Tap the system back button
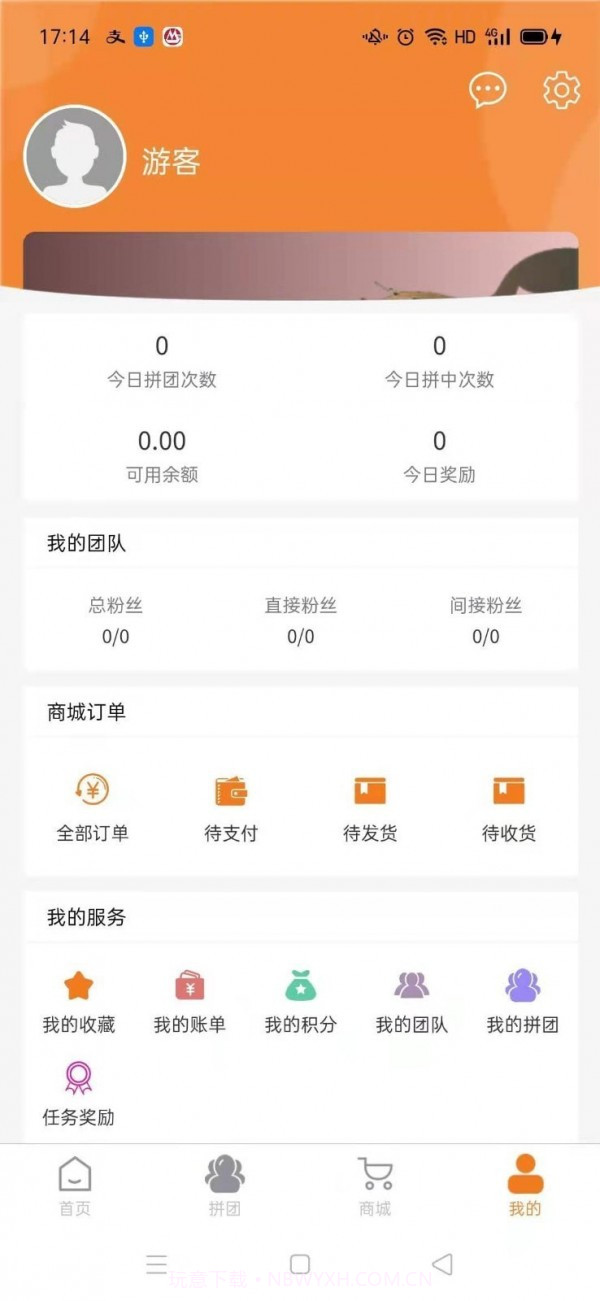This screenshot has width=600, height=1301. (x=442, y=1264)
